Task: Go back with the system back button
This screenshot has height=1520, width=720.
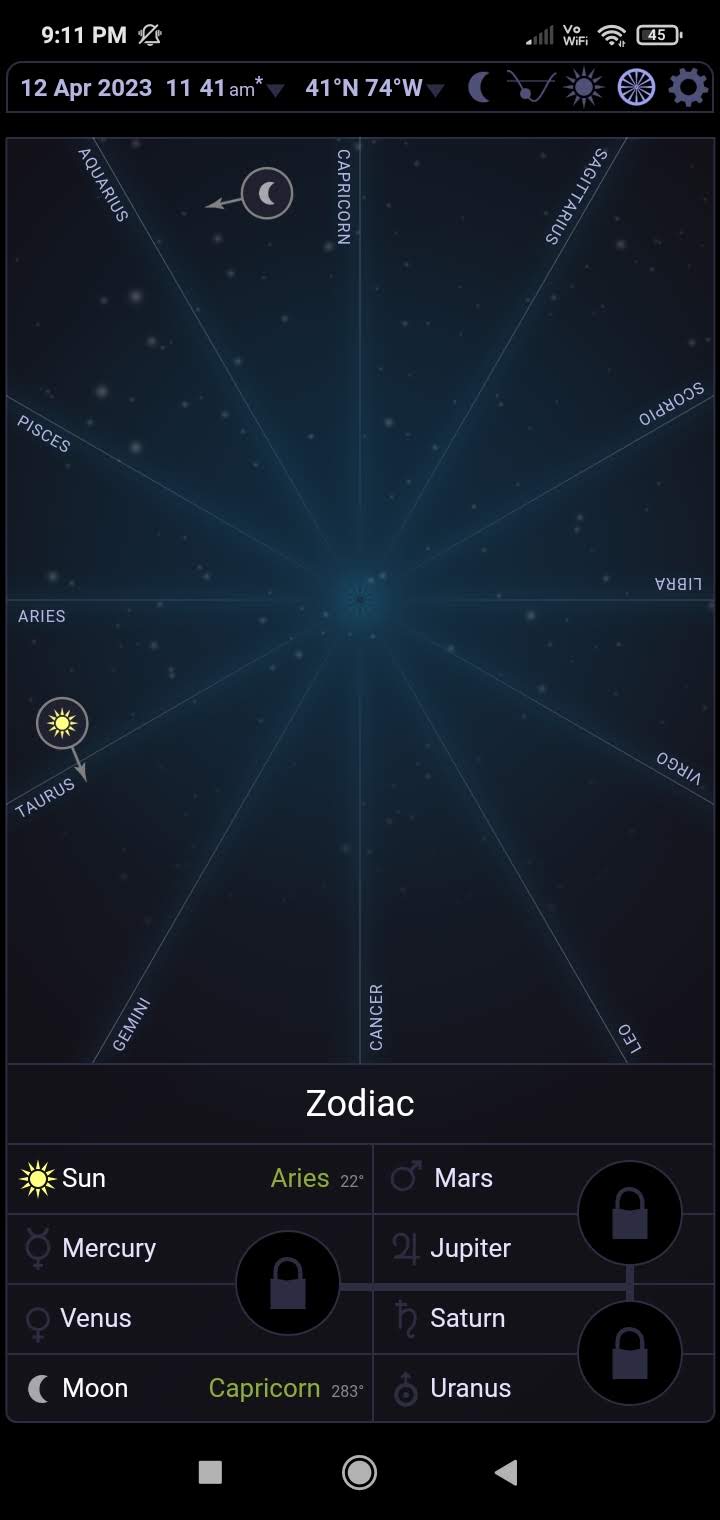Action: pyautogui.click(x=507, y=1472)
